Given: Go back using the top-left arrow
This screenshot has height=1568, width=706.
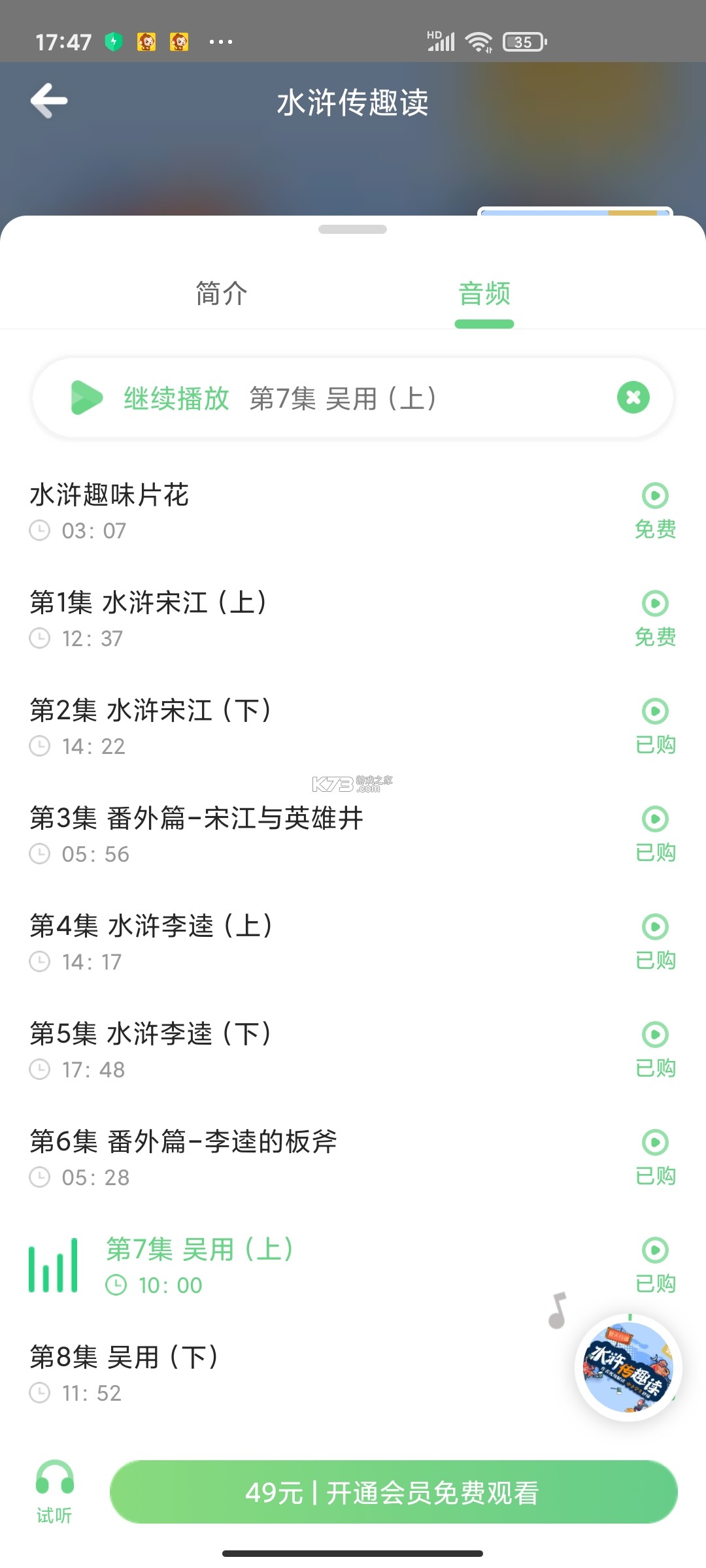Looking at the screenshot, I should click(49, 101).
